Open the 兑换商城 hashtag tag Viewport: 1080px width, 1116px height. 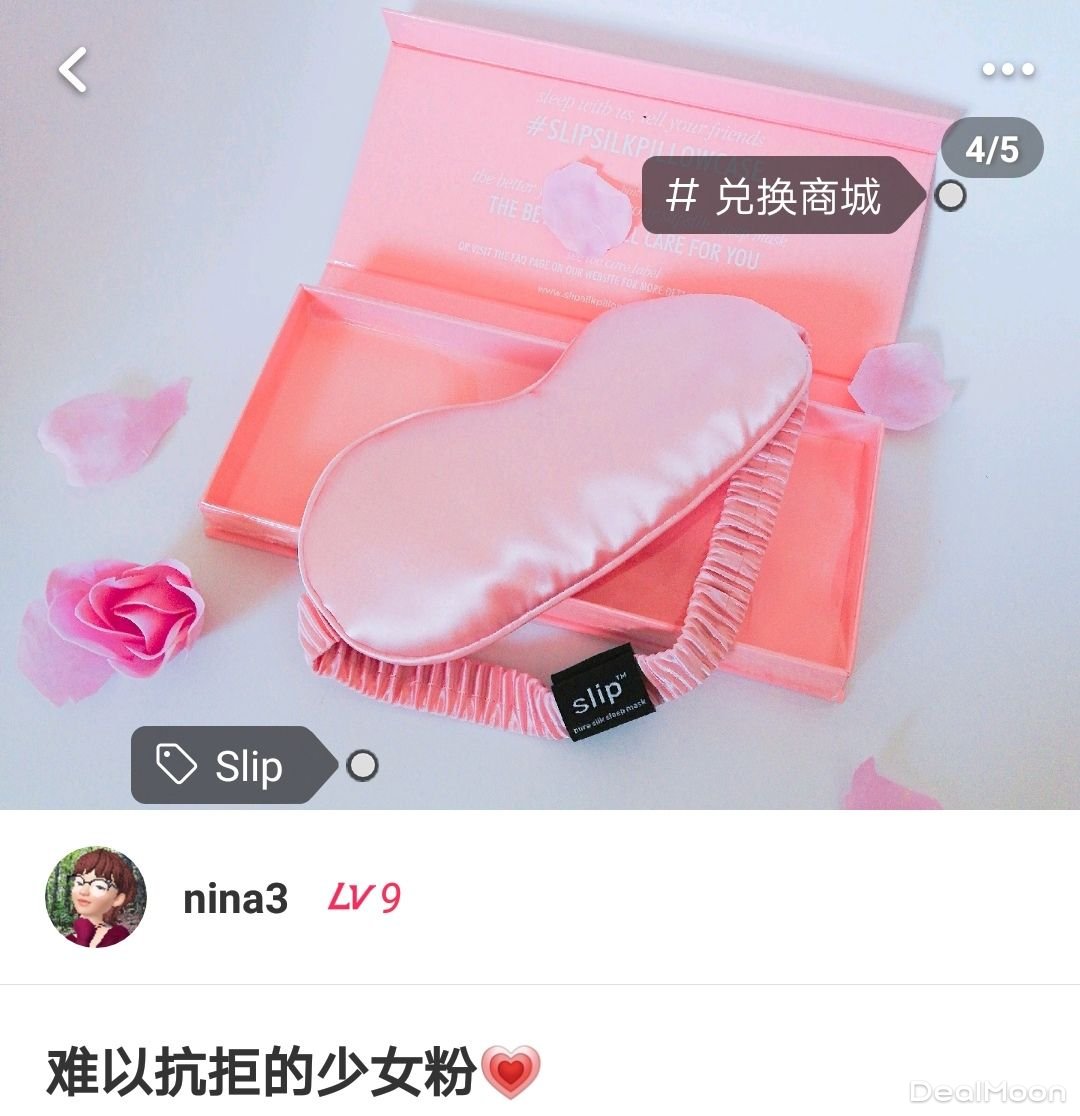(x=781, y=196)
